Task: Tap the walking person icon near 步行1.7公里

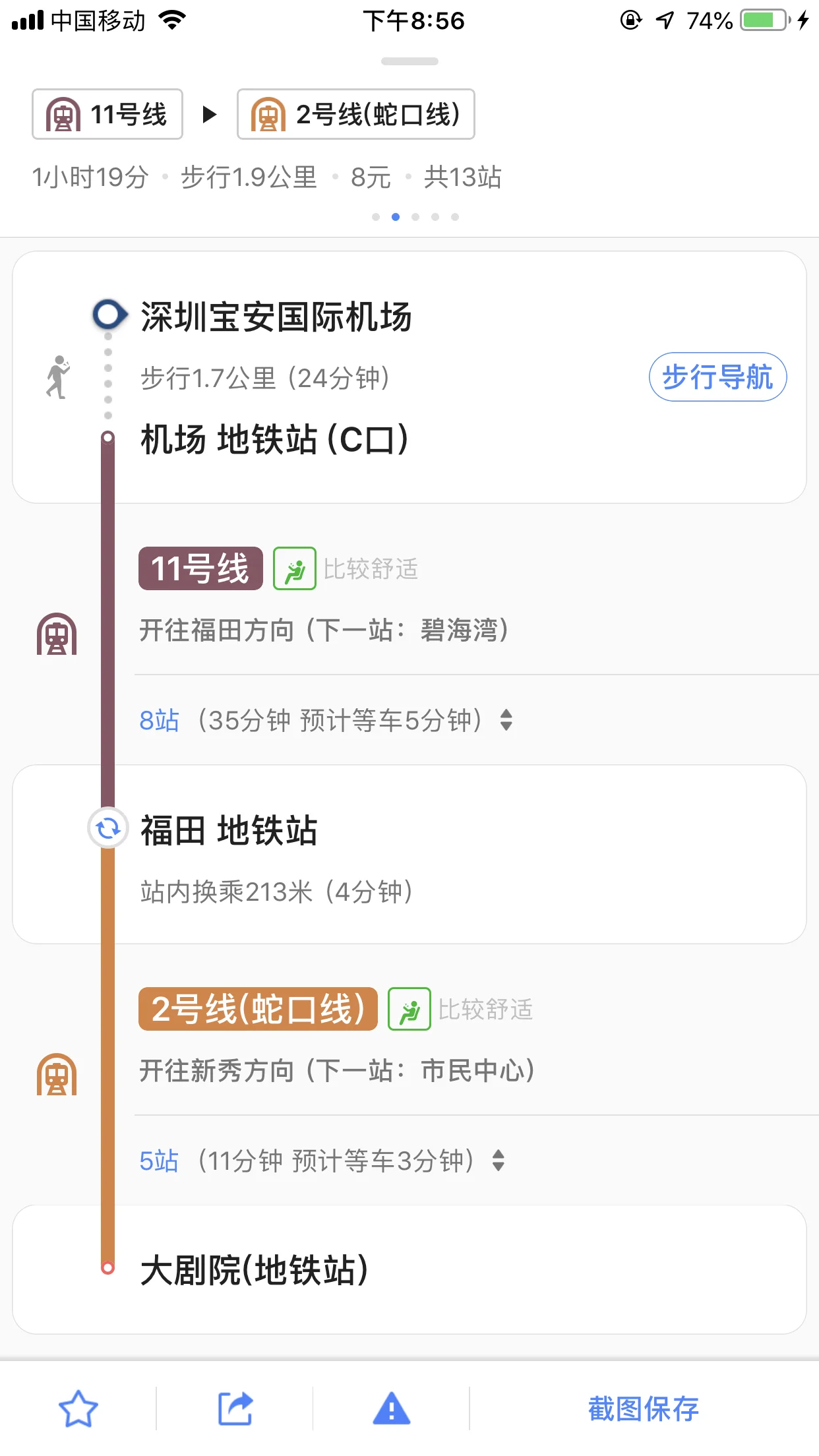Action: [58, 377]
